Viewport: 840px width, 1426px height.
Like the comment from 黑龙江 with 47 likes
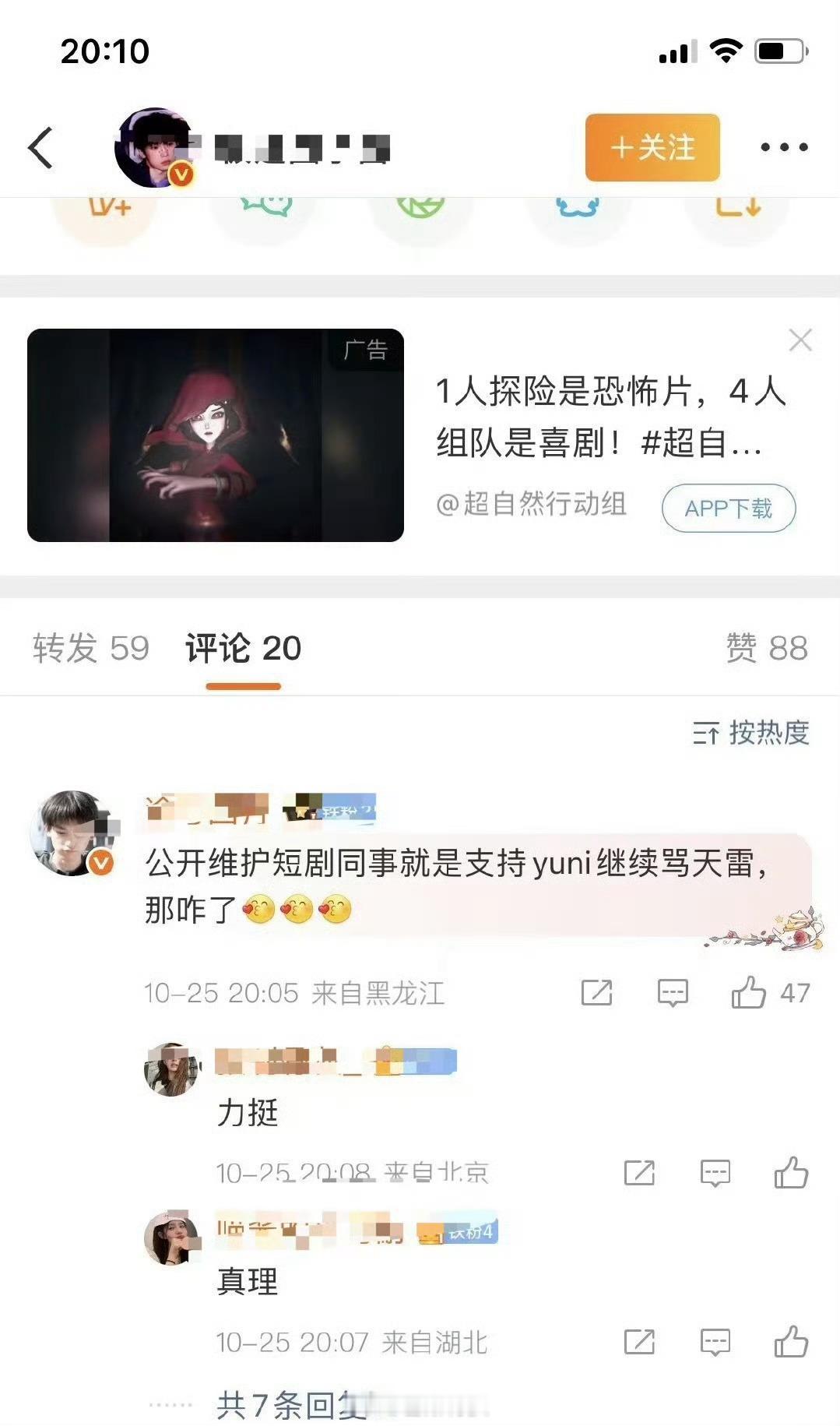[771, 993]
